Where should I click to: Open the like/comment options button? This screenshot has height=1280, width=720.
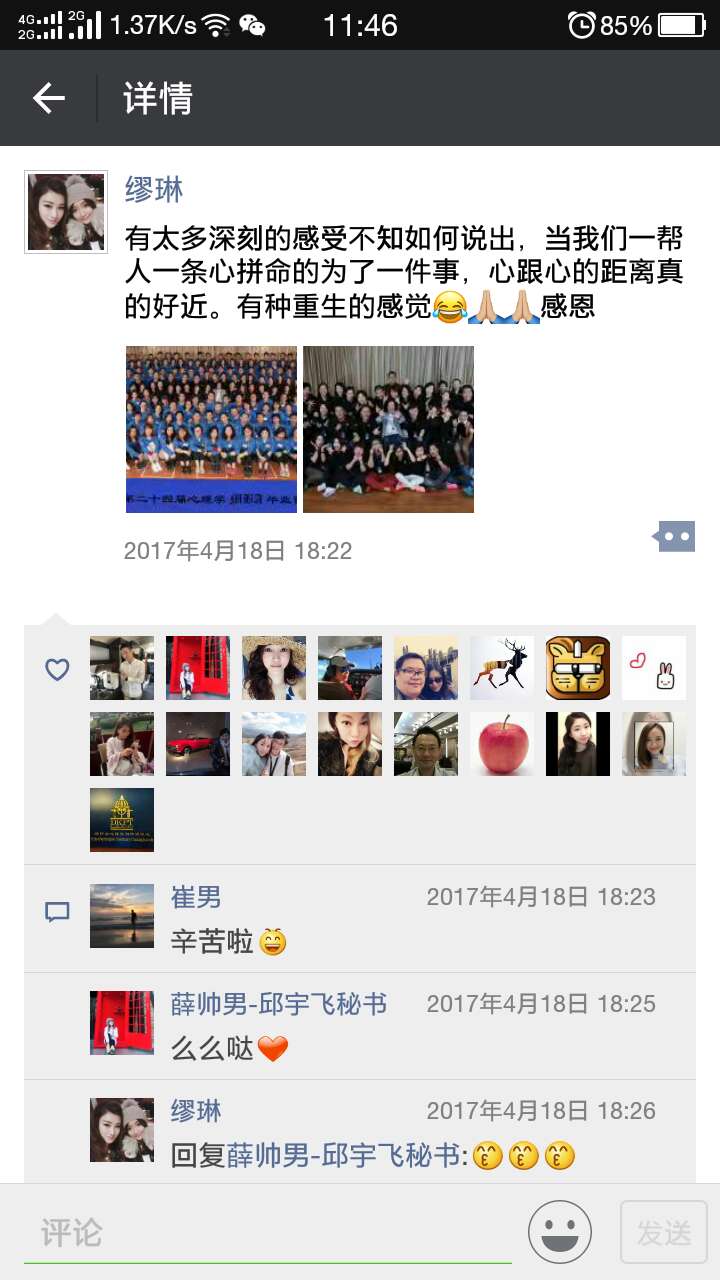coord(674,537)
